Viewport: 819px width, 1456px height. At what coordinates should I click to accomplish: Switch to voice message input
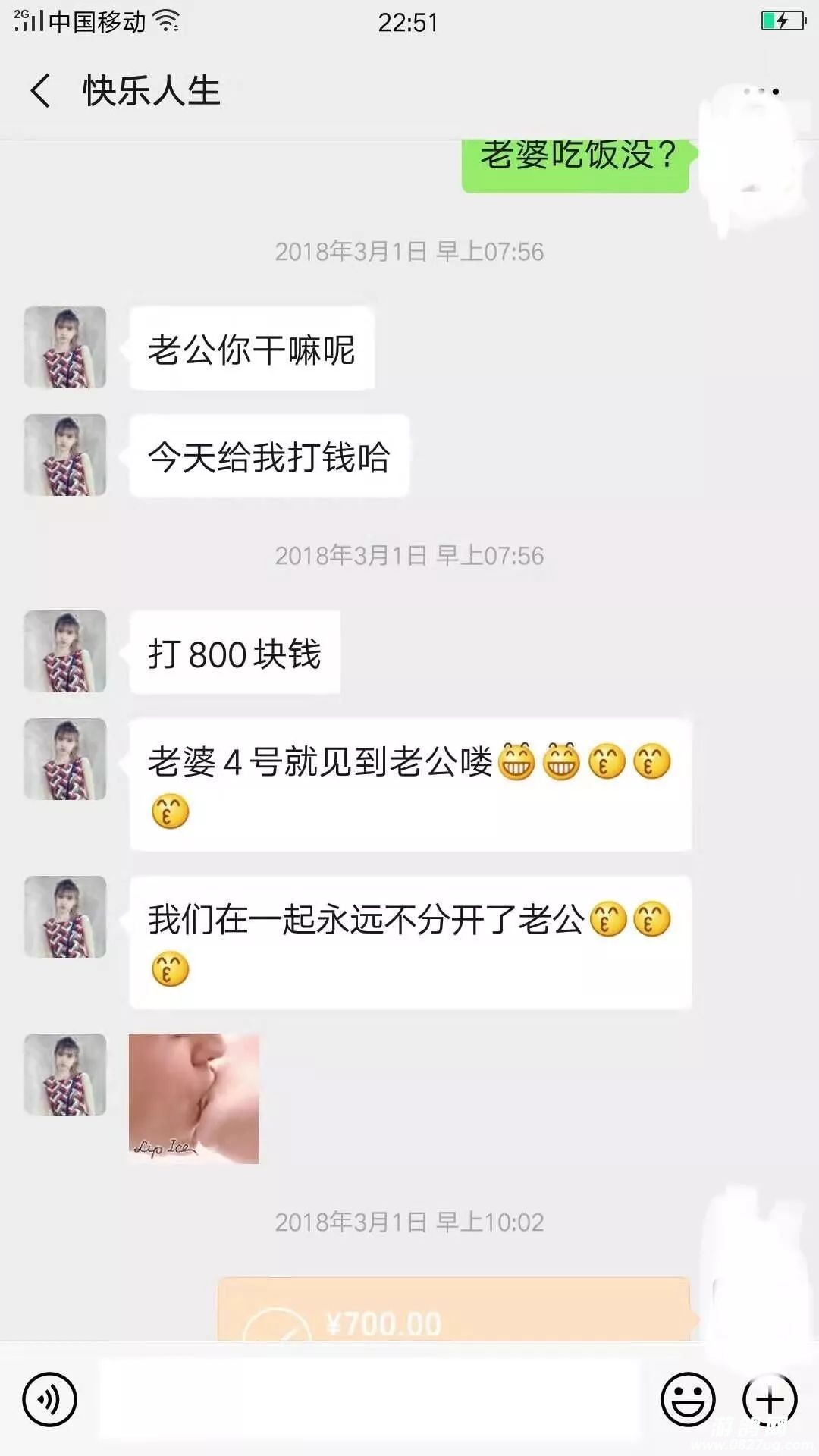50,1399
